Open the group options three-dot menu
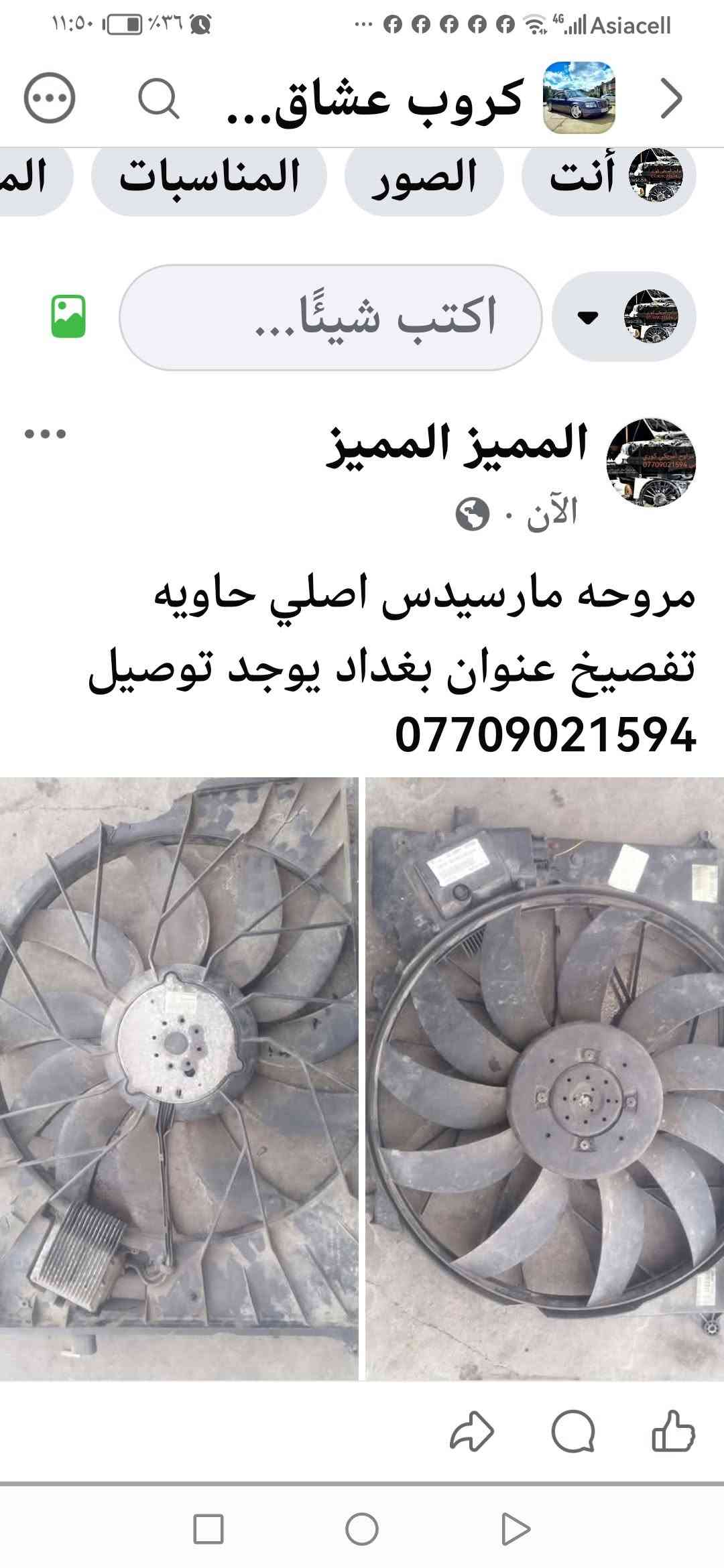Viewport: 724px width, 1568px height. pos(50,98)
